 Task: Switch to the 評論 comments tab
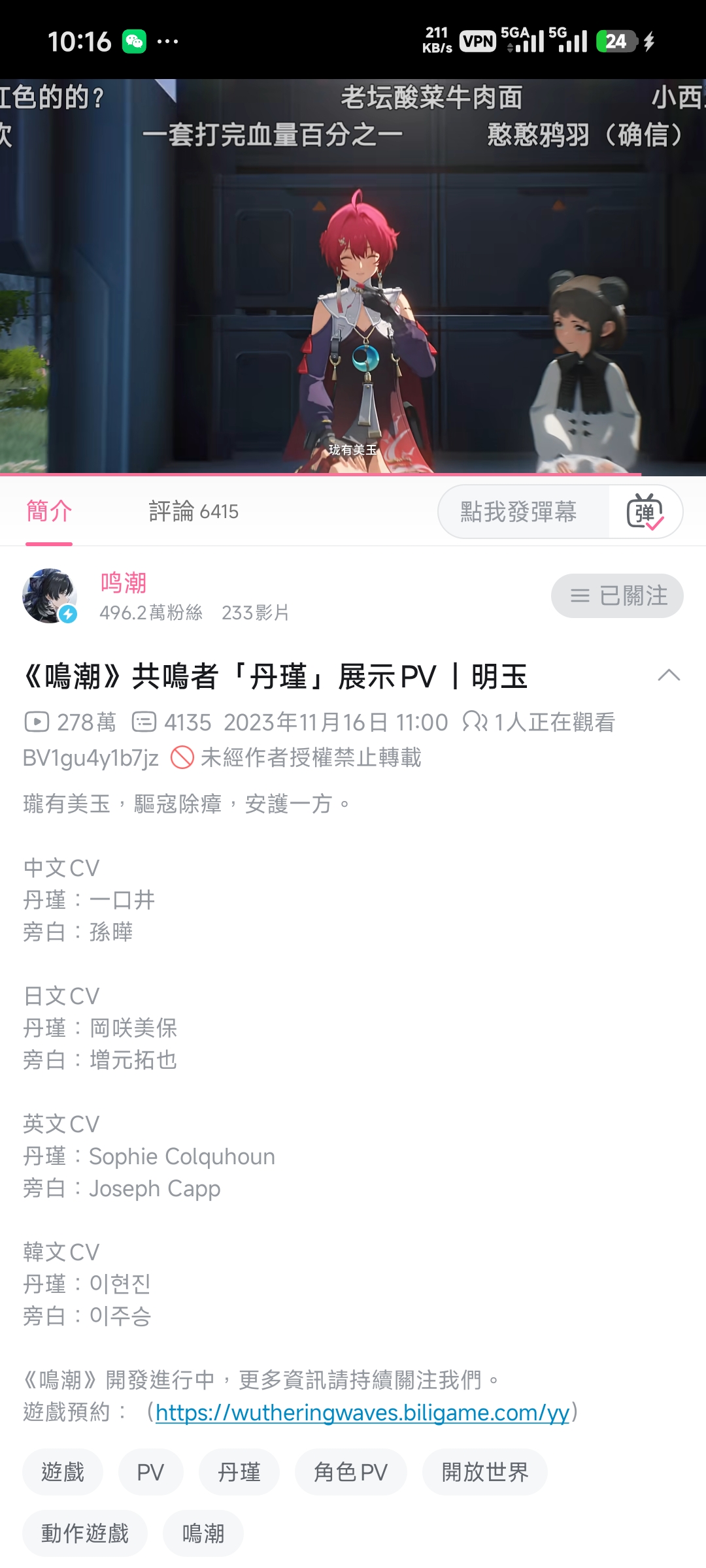[193, 512]
